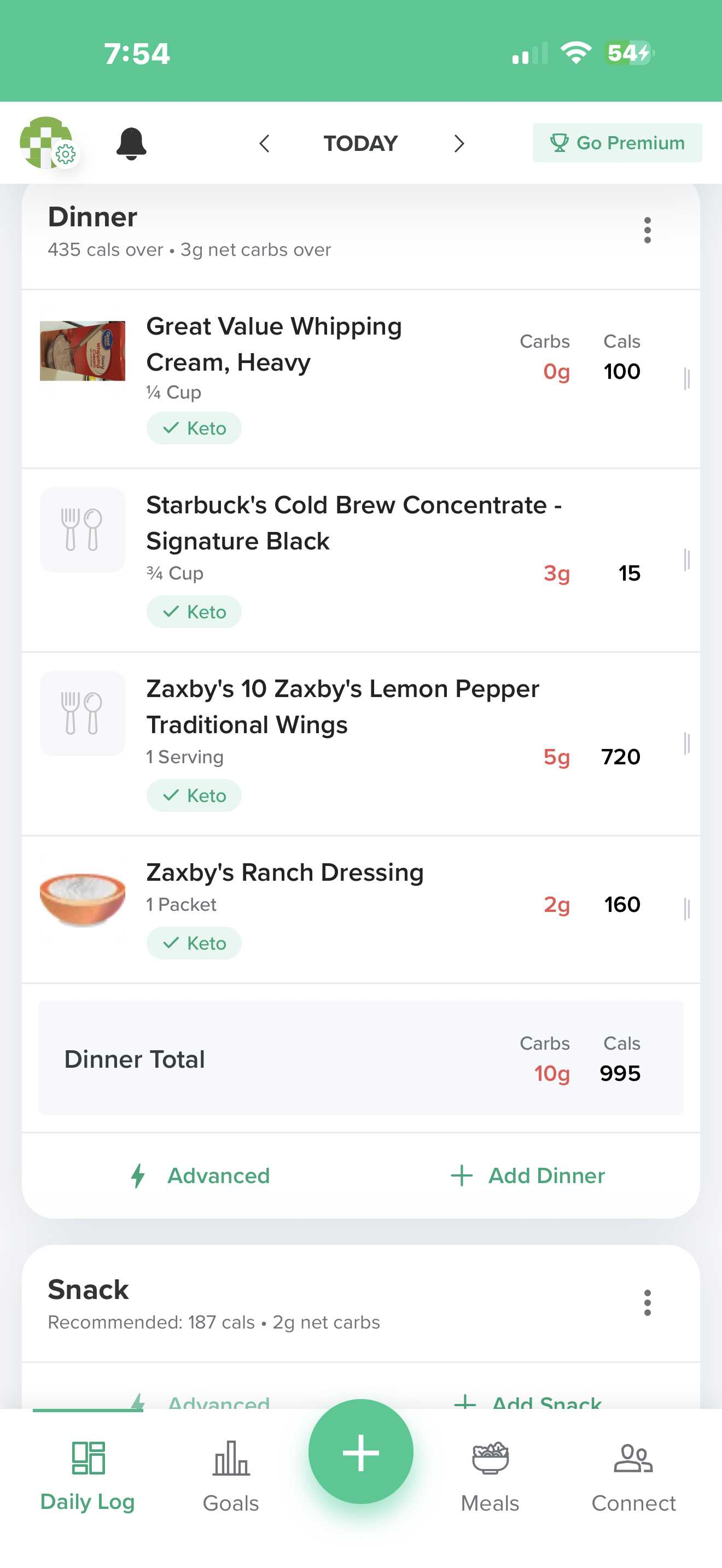Add a food to Dinner
Image resolution: width=722 pixels, height=1568 pixels.
(528, 1175)
